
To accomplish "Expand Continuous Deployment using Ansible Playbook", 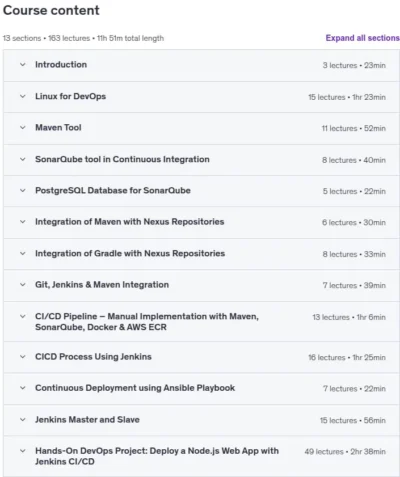I will [x=201, y=389].
